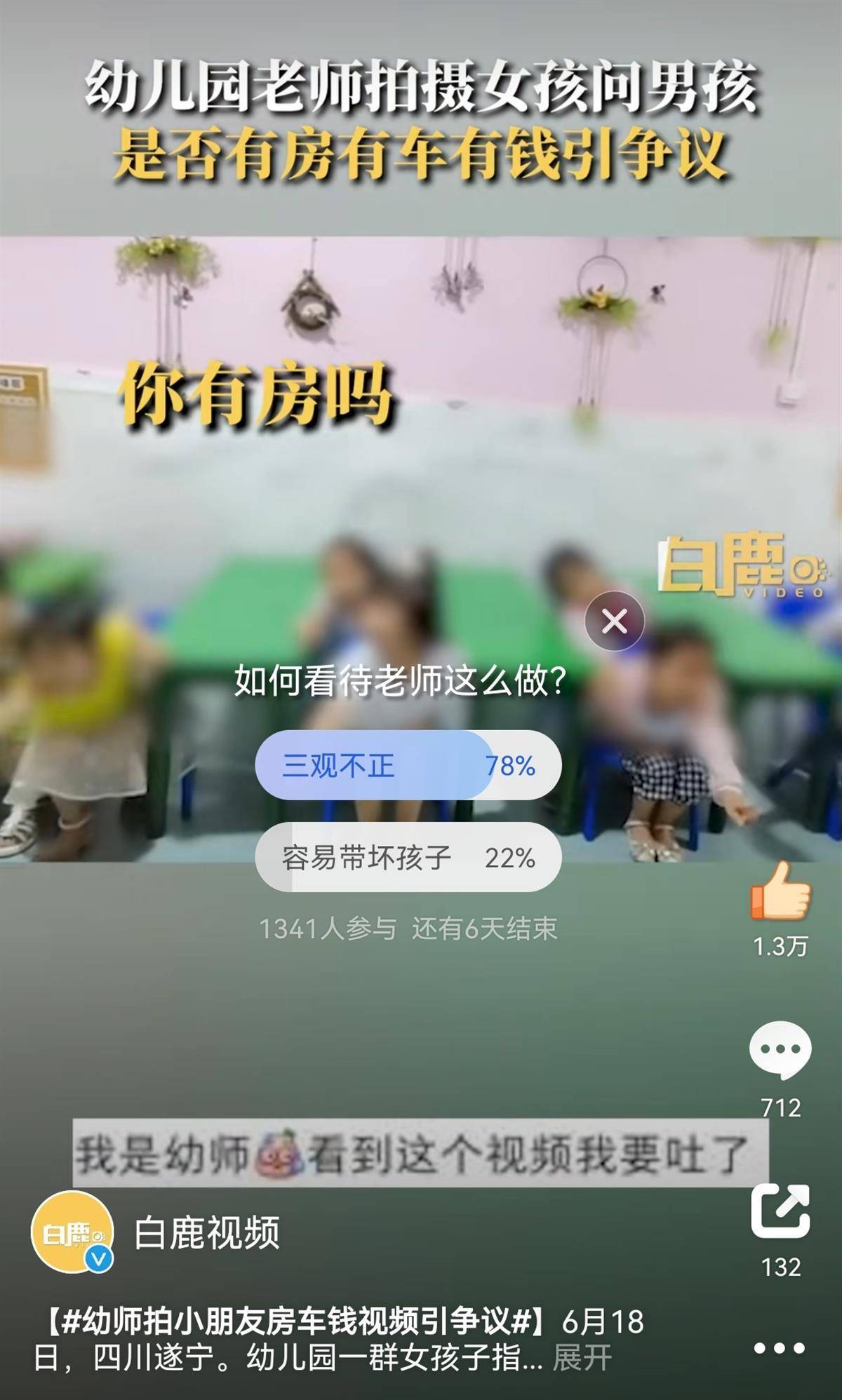Vote for 容易带坏孩子 option
This screenshot has width=842, height=1400.
tap(408, 857)
